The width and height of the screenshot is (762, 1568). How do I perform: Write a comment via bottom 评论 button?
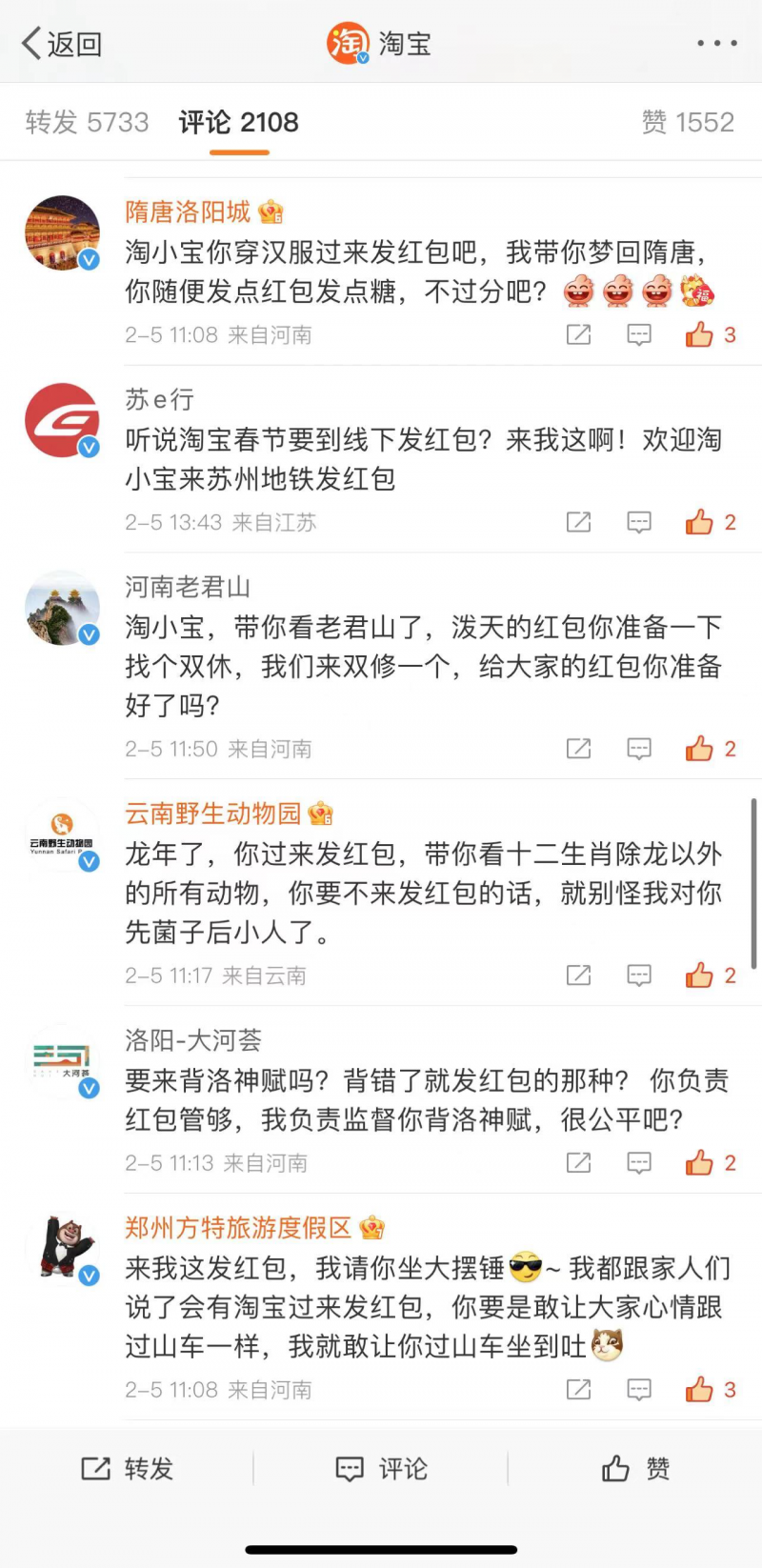[381, 1469]
